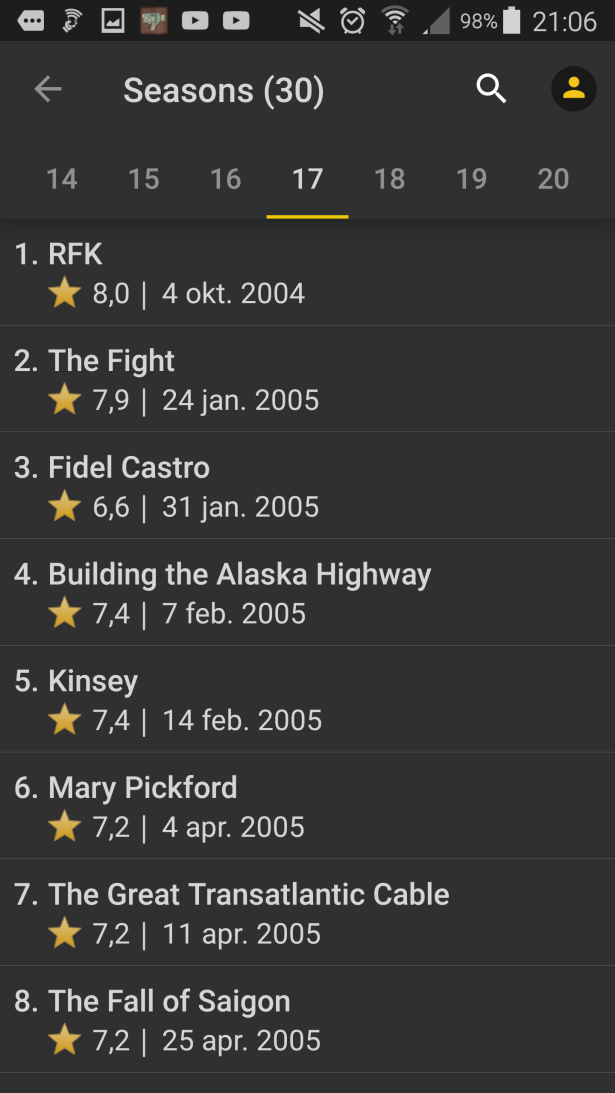Open Building the Alaska Highway episode

pyautogui.click(x=307, y=593)
